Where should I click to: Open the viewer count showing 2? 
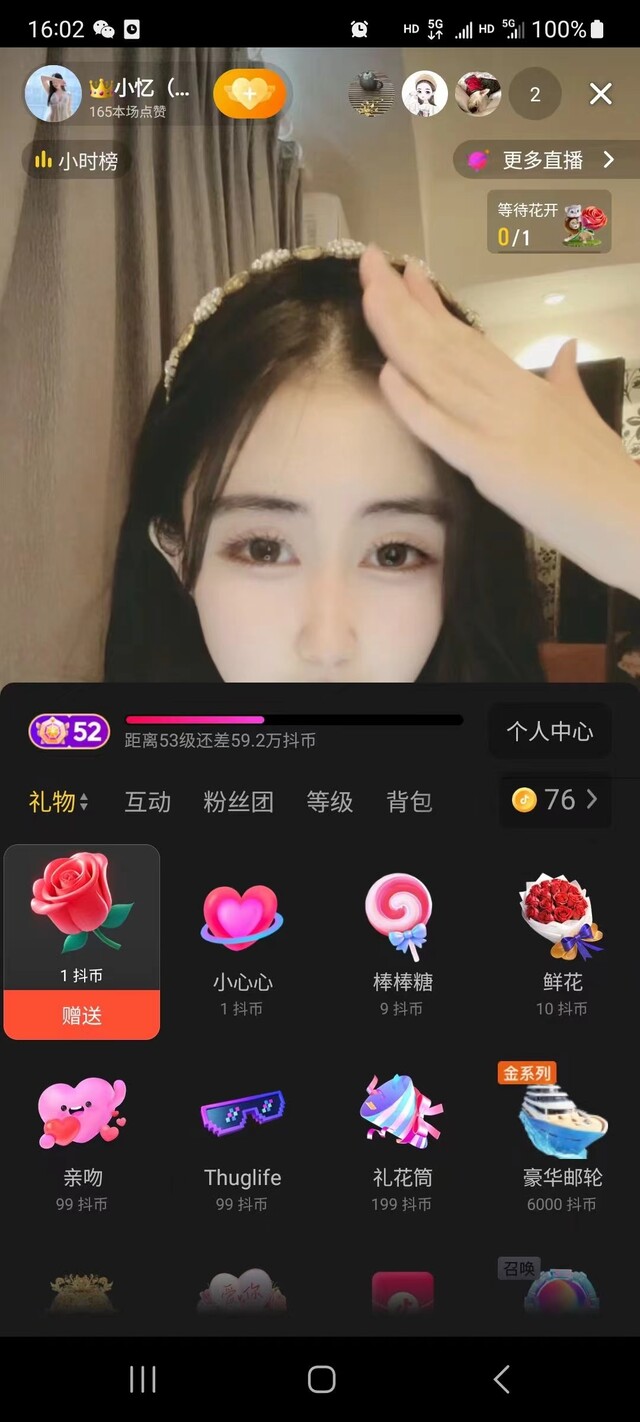click(535, 95)
